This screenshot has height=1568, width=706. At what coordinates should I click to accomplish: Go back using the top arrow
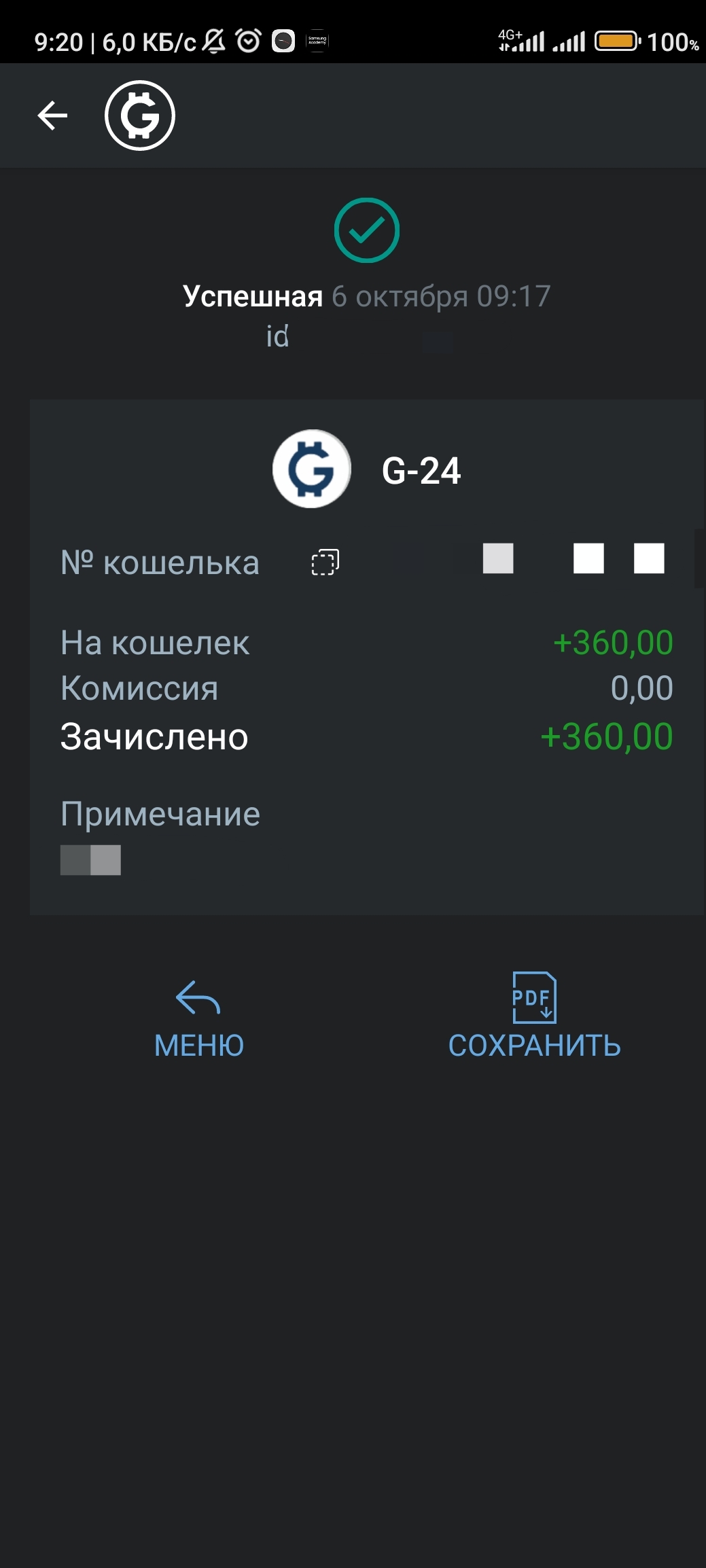coord(52,115)
